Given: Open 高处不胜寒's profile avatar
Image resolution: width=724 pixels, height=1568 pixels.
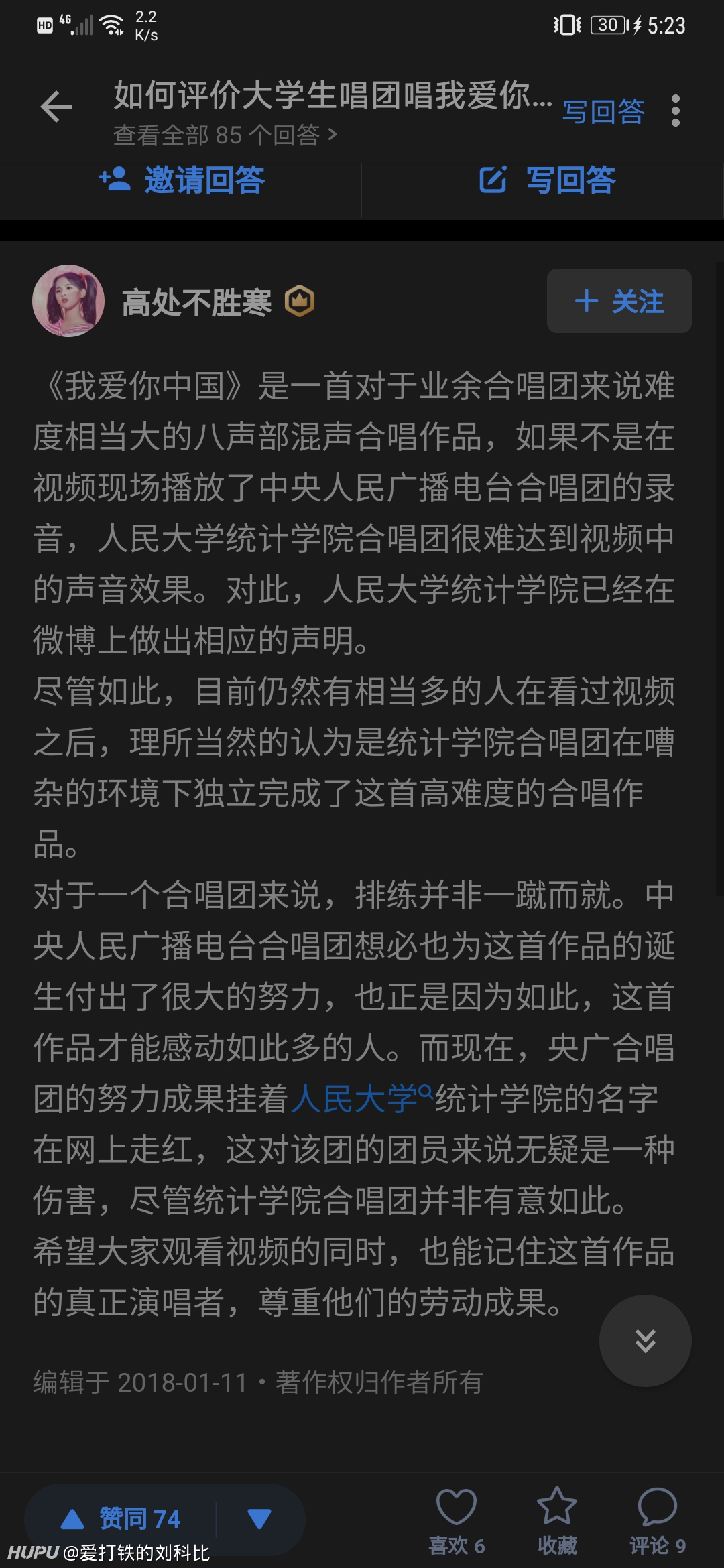Looking at the screenshot, I should 68,301.
